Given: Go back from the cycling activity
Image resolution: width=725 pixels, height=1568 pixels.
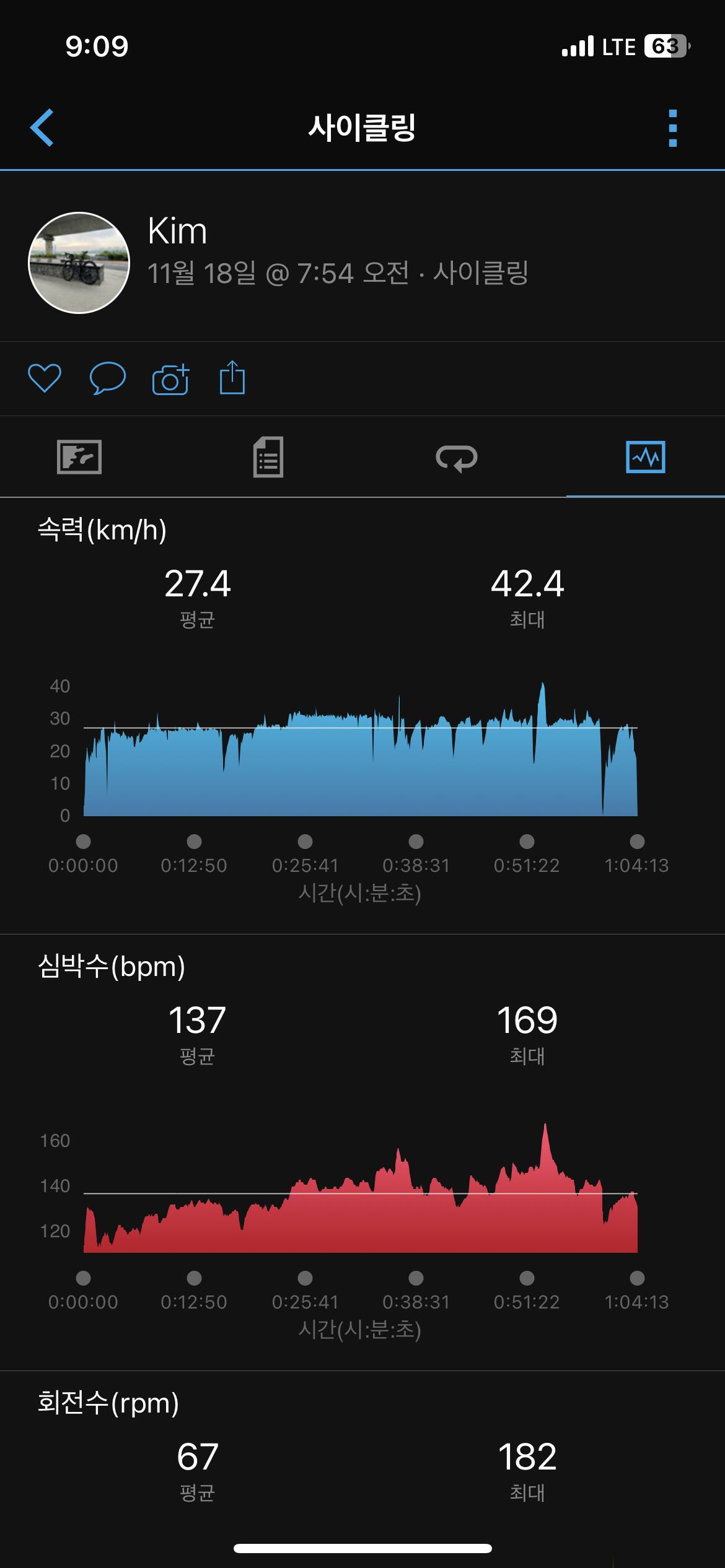Looking at the screenshot, I should pos(42,128).
